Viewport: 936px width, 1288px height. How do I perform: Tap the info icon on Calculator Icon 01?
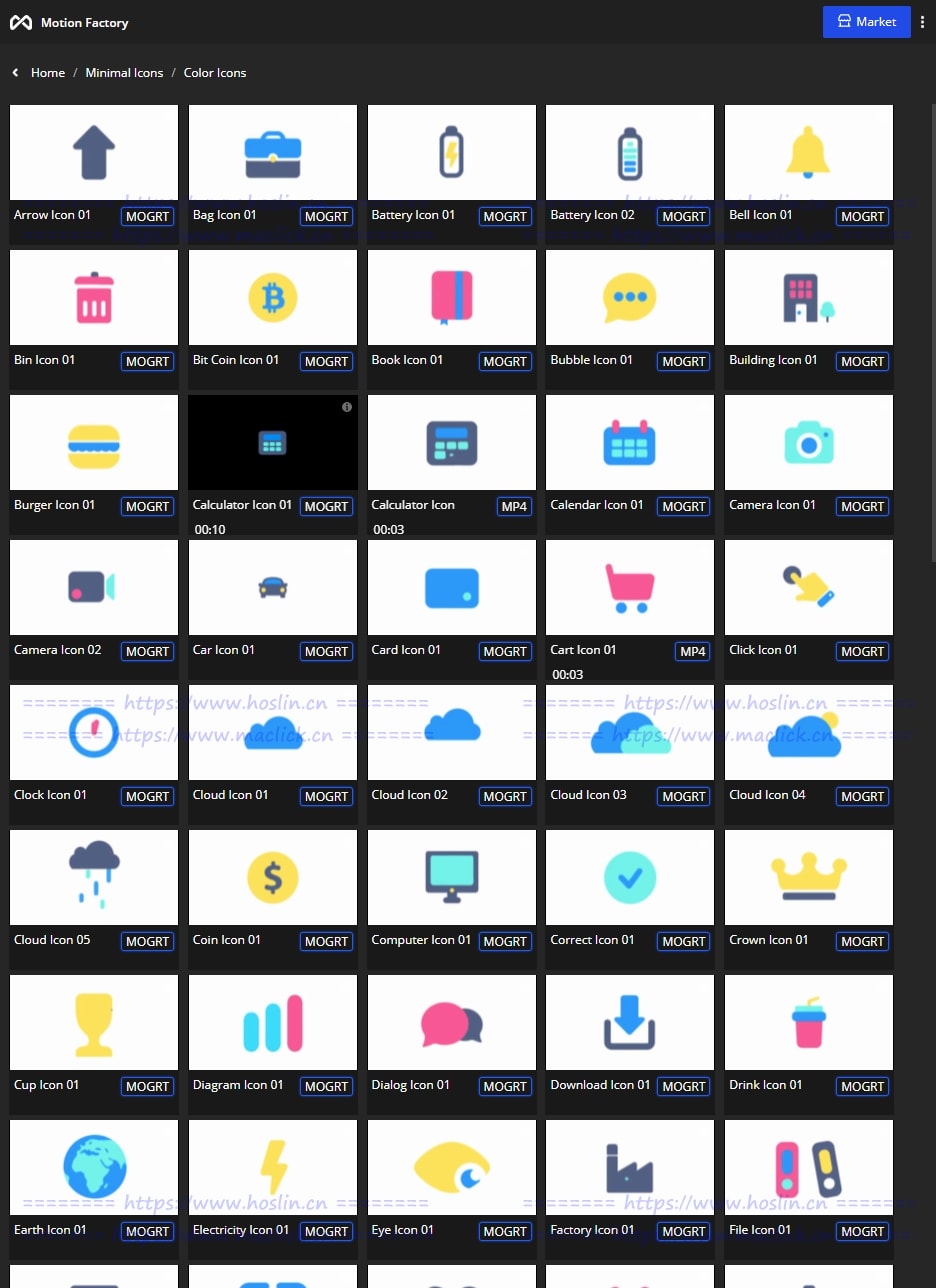[347, 407]
